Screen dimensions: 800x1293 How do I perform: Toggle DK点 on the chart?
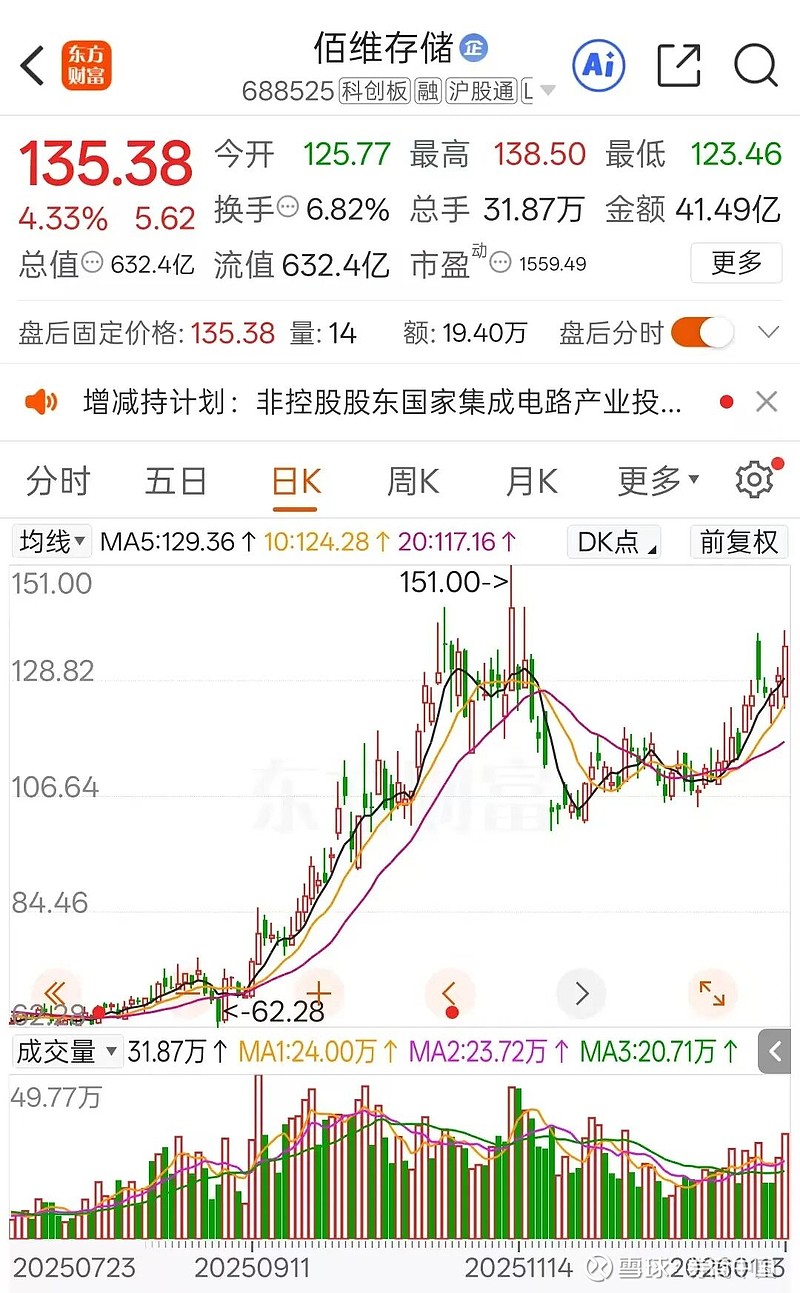[613, 541]
